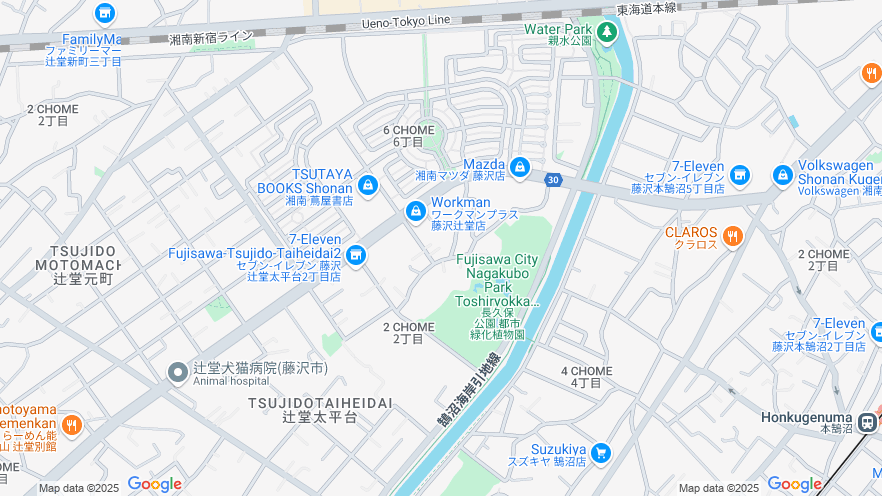The height and width of the screenshot is (496, 882).
Task: Open the TSUTAYA BOOKS Shonan map pin
Action: coord(367,185)
